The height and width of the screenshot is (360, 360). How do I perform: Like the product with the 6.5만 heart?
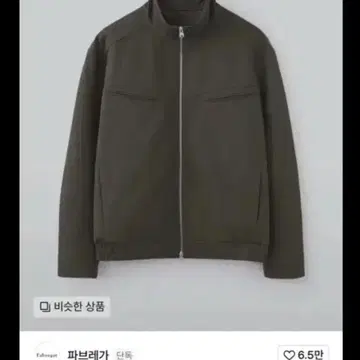coord(303,353)
